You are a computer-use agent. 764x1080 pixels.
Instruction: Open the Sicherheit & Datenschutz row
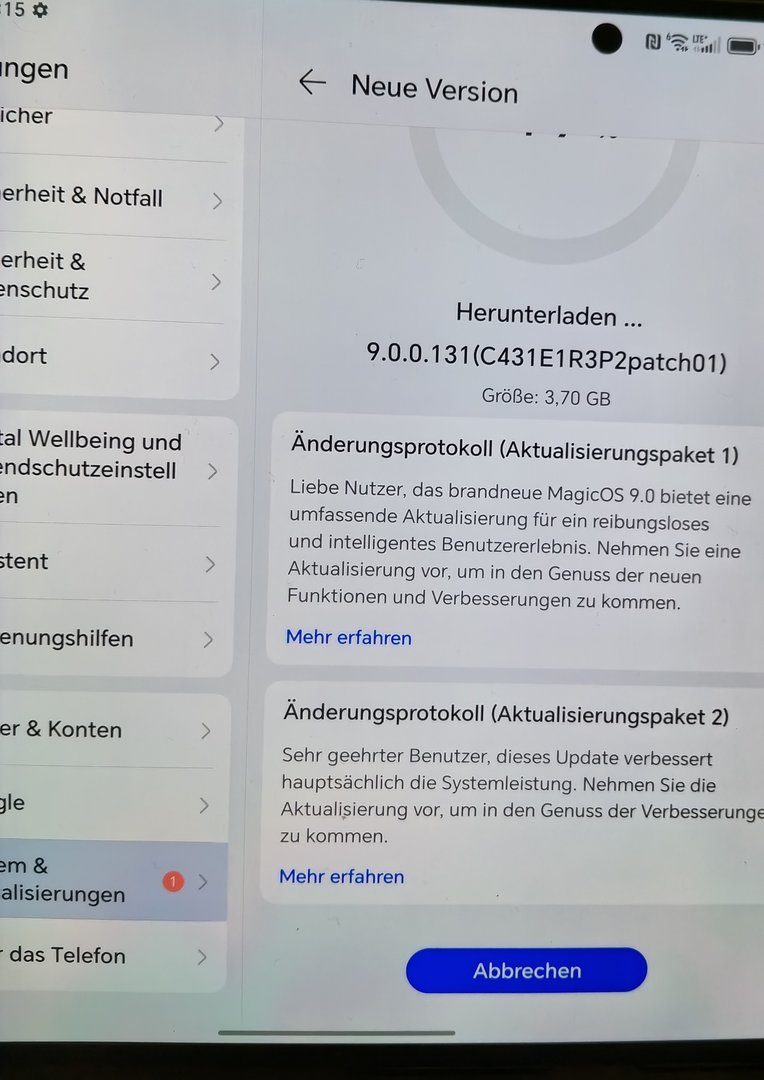coord(110,277)
